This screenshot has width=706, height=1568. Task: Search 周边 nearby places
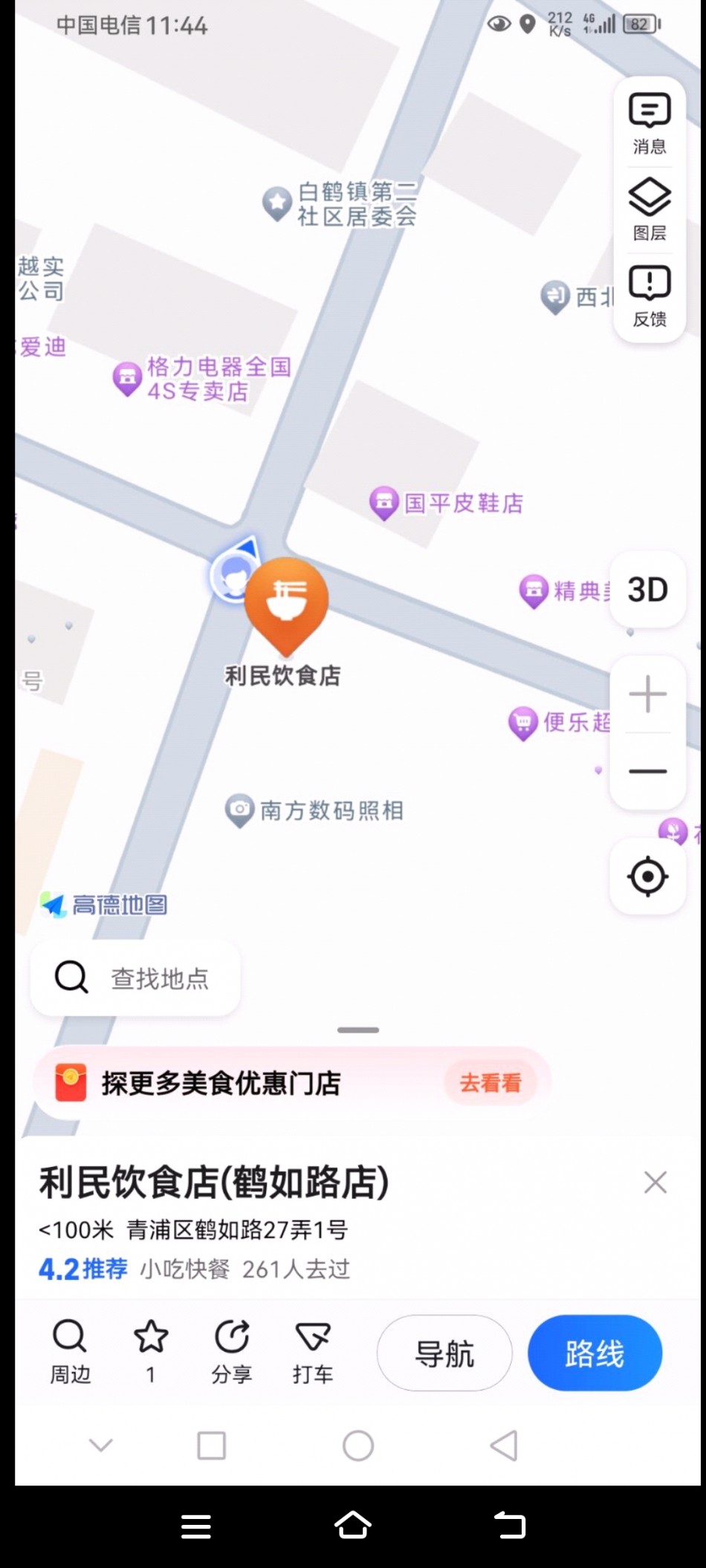tap(70, 1352)
